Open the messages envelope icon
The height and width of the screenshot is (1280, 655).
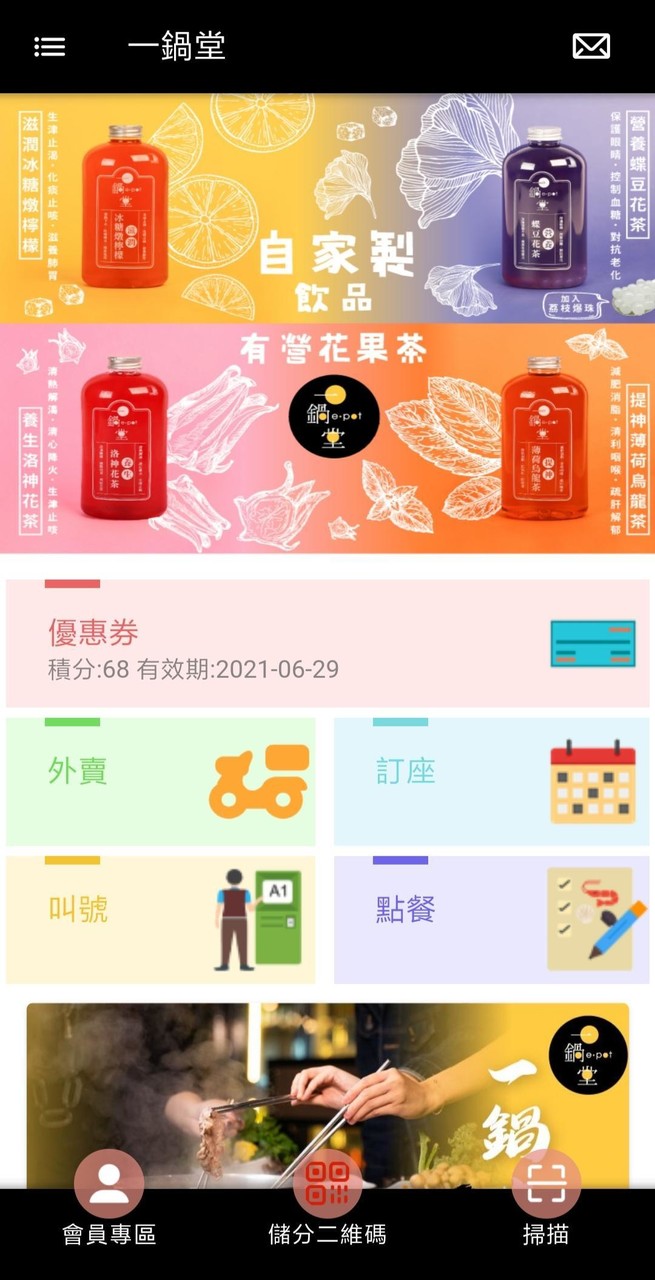(590, 46)
